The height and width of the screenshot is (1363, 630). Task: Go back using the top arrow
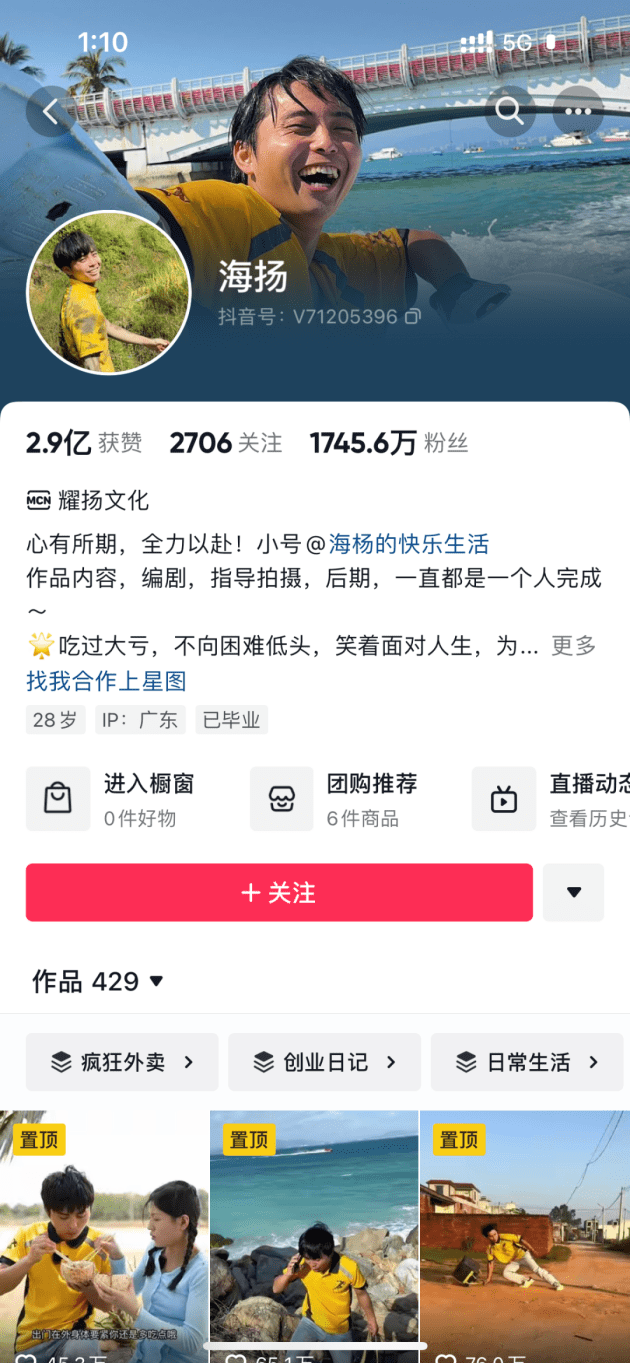click(x=52, y=112)
